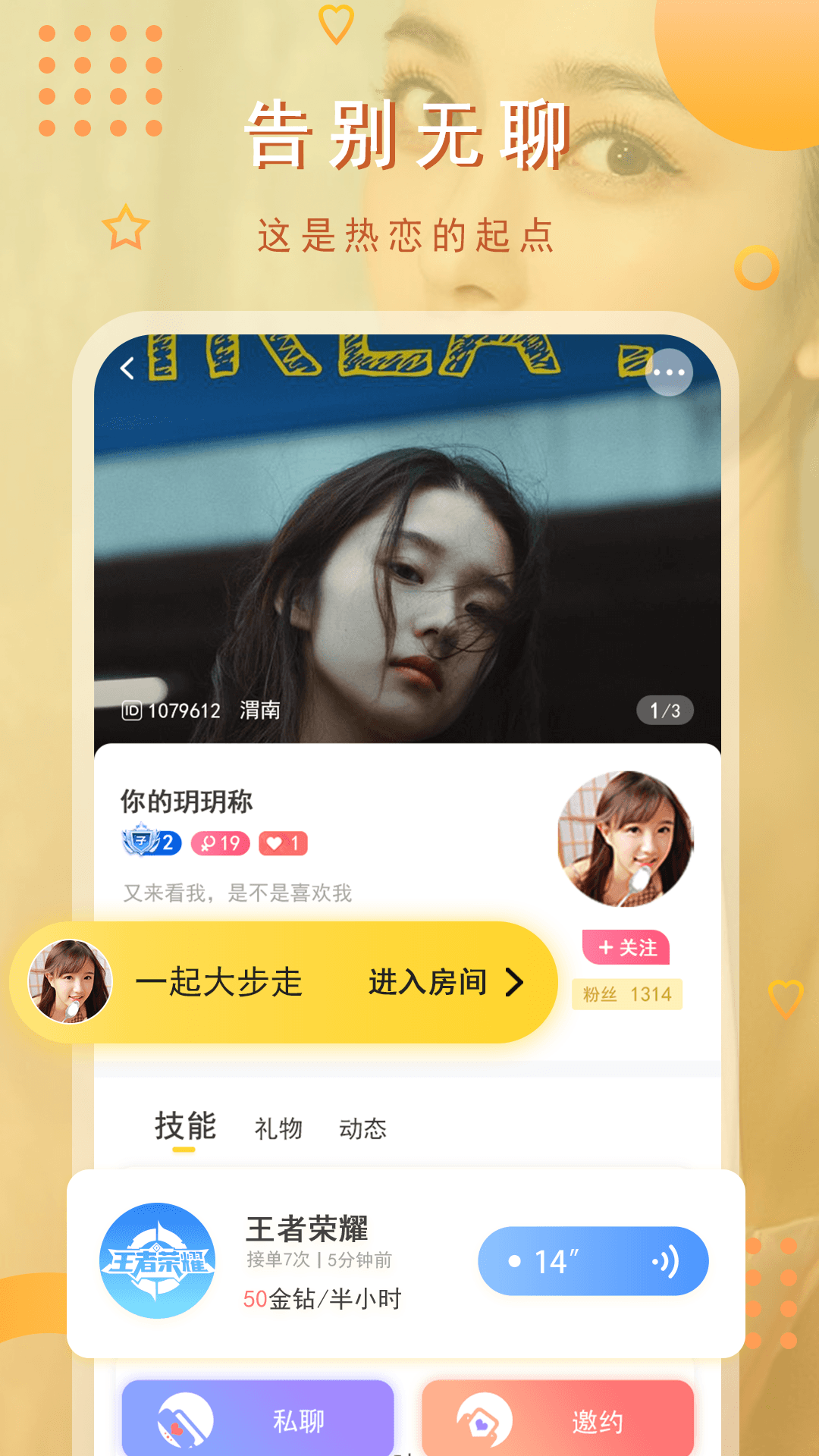819x1456 pixels.
Task: Expand the 粉丝 1314 fans count
Action: pos(628,994)
